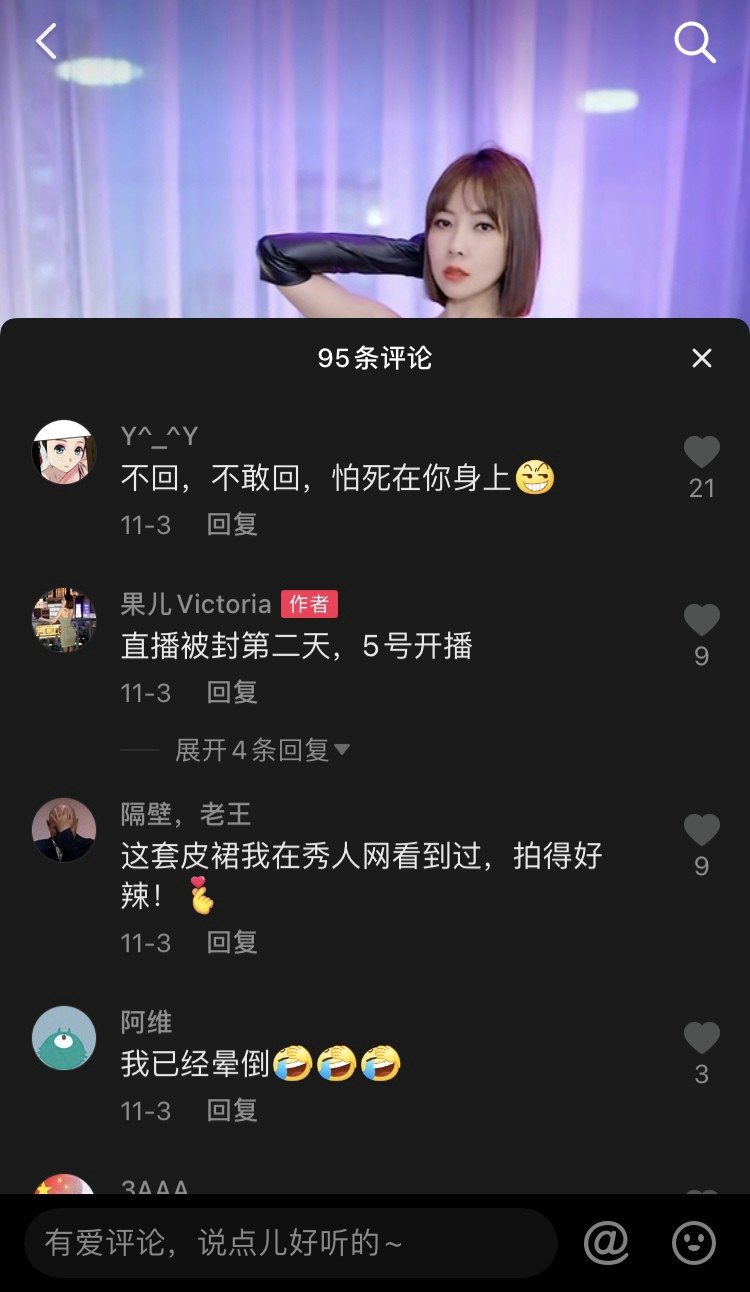Open the emoji picker
The height and width of the screenshot is (1292, 750).
coord(693,1243)
